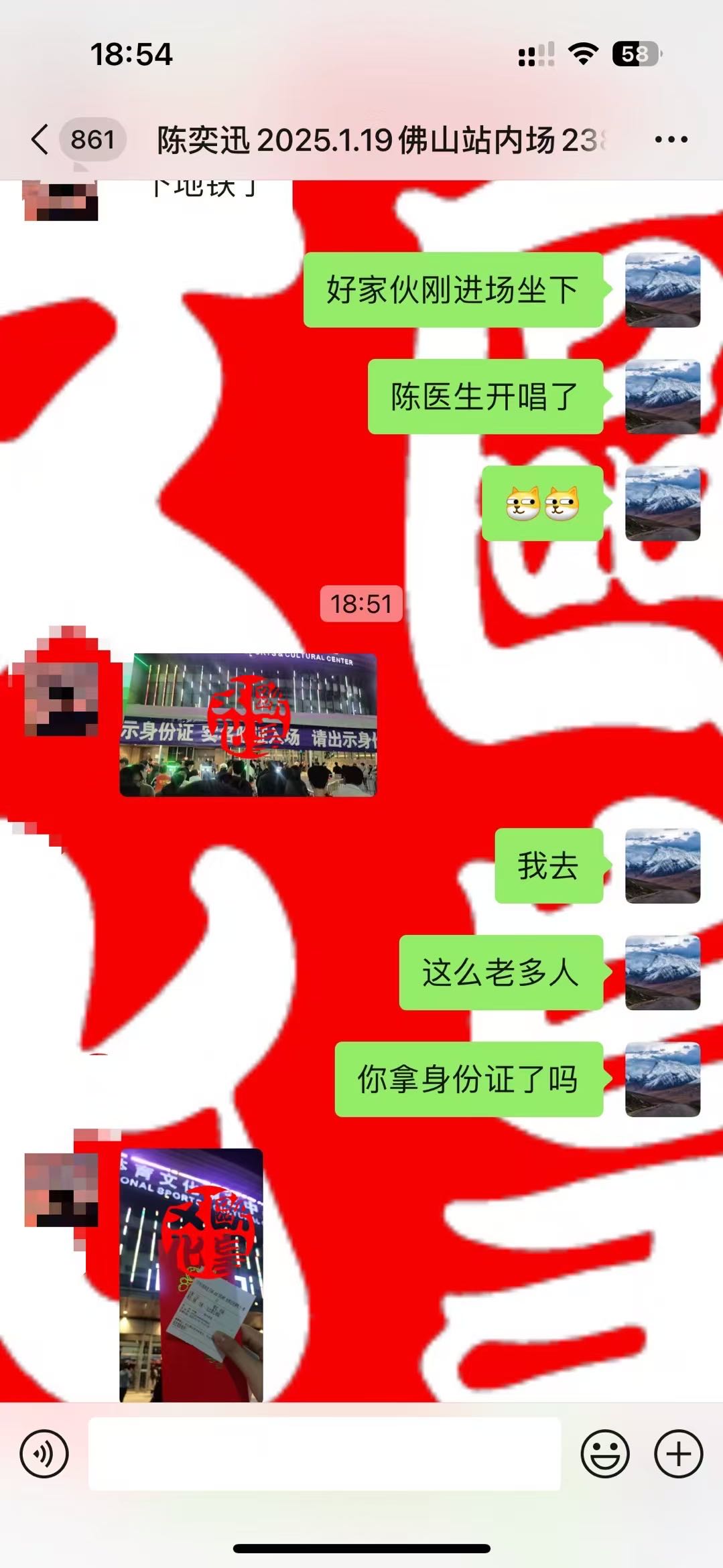View the venue entrance crowd photo
The height and width of the screenshot is (1568, 723).
248,725
